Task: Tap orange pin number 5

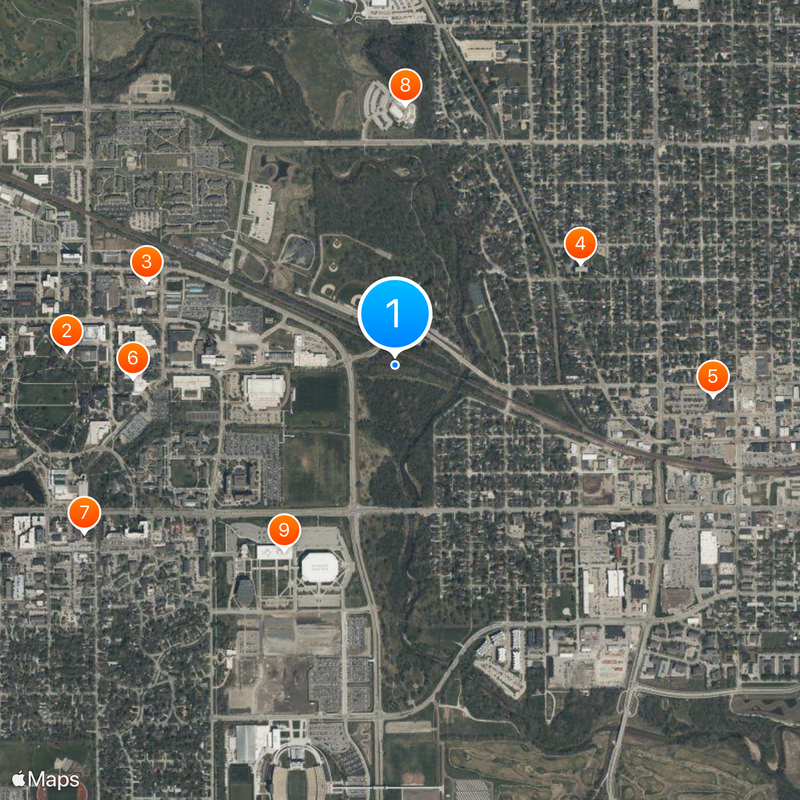Action: pyautogui.click(x=713, y=377)
